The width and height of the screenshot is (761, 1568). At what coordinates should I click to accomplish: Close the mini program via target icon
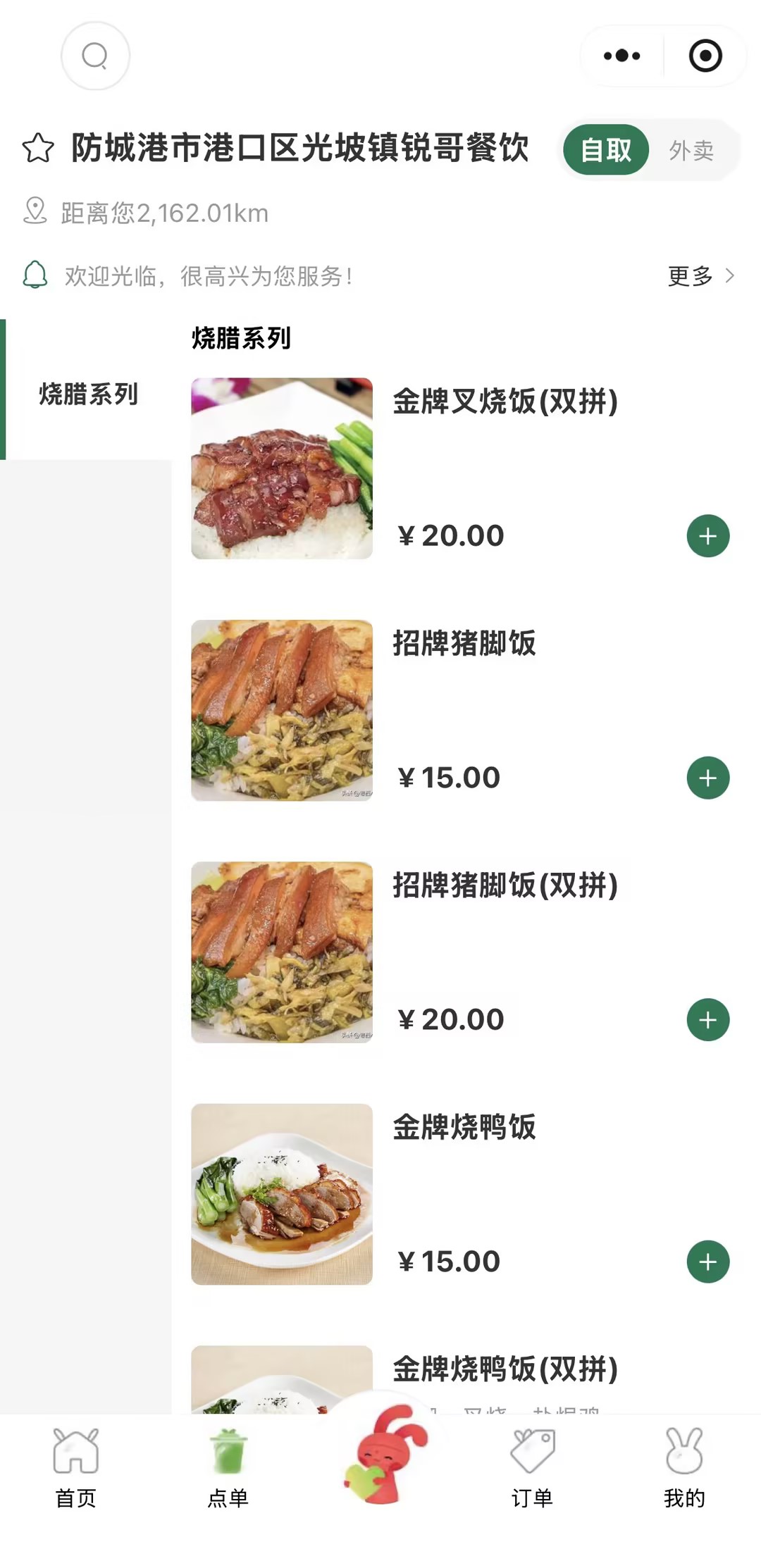[x=705, y=56]
